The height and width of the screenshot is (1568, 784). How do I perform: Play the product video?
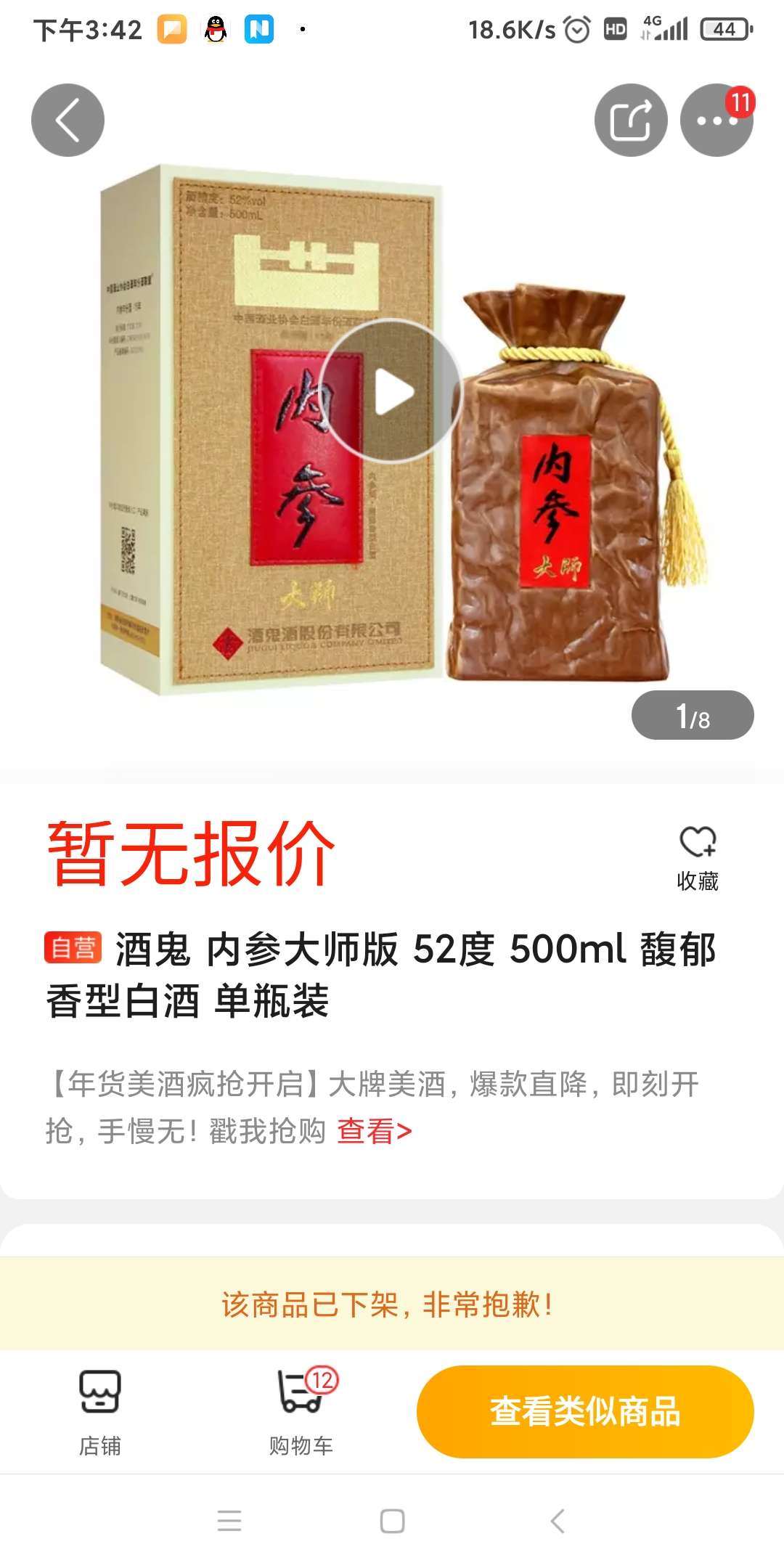click(393, 390)
